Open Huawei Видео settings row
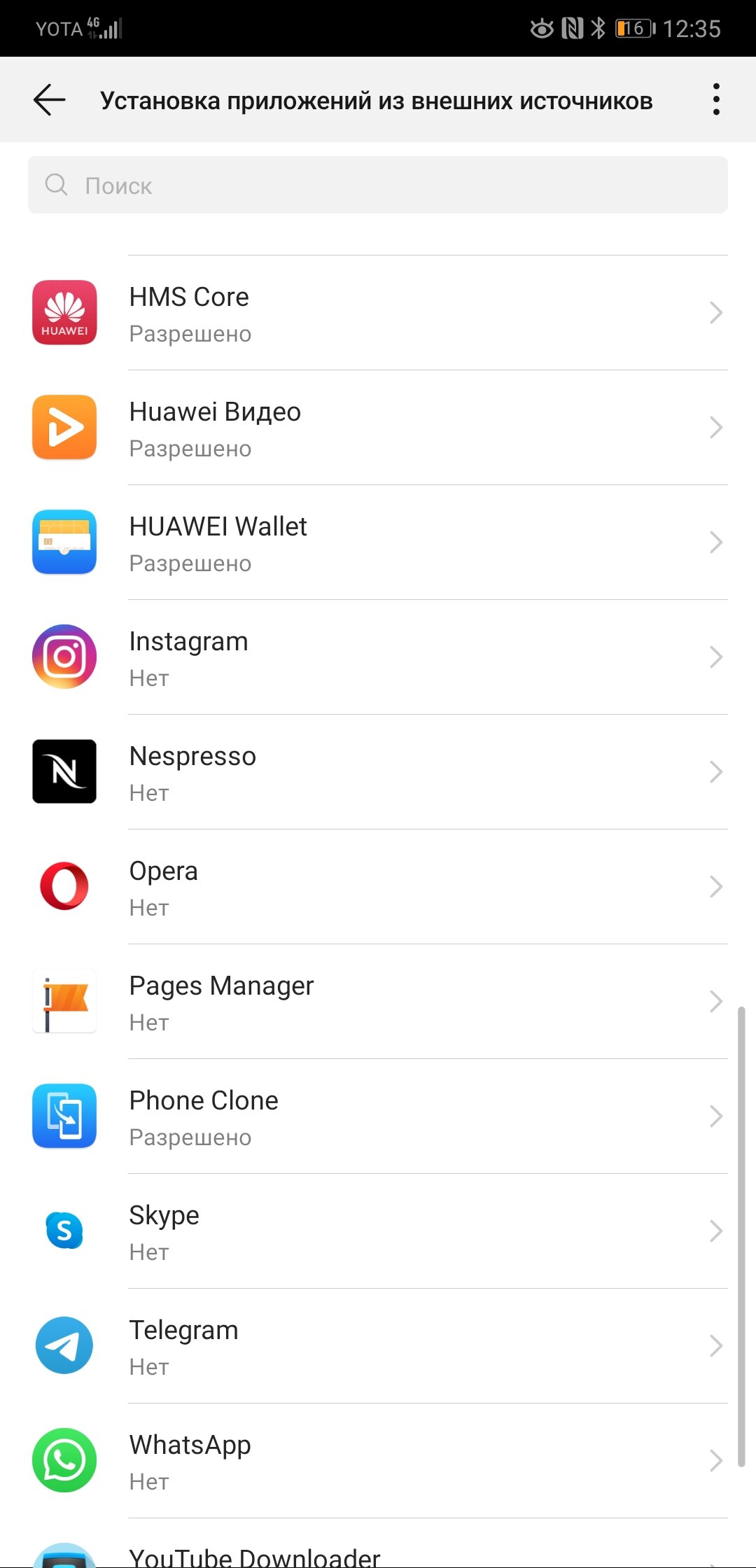The image size is (756, 1568). click(378, 428)
